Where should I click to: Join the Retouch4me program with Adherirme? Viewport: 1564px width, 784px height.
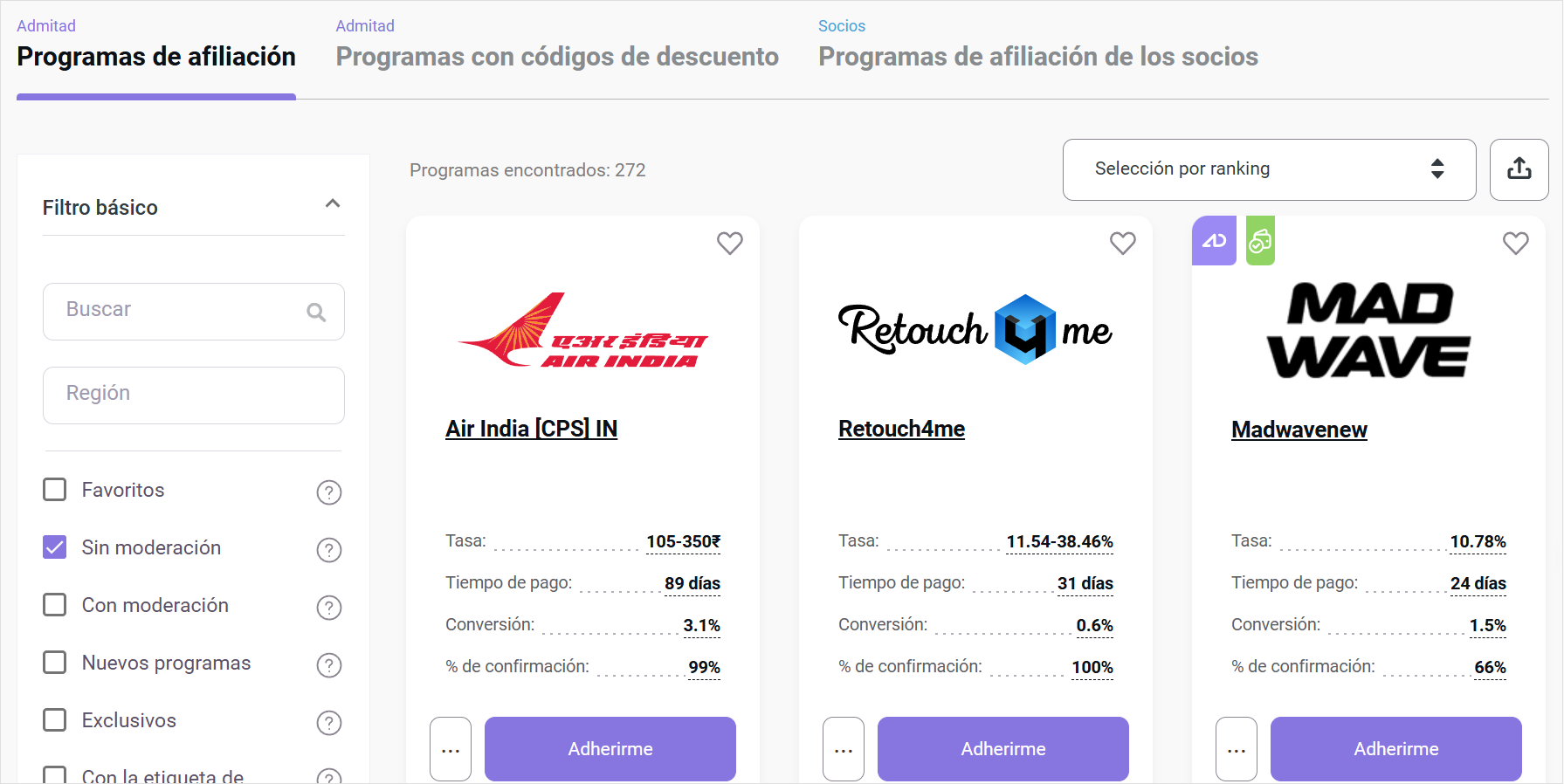[x=1002, y=749]
